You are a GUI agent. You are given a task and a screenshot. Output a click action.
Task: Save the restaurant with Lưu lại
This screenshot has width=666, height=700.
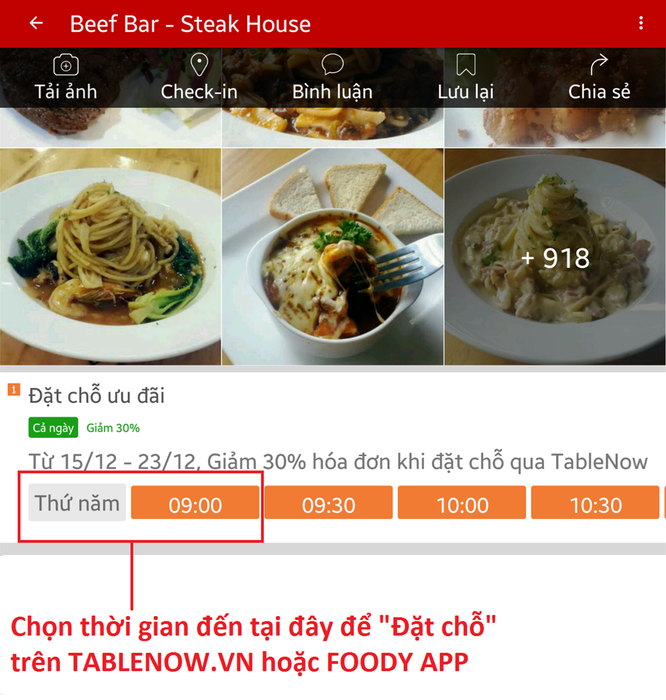click(x=465, y=77)
